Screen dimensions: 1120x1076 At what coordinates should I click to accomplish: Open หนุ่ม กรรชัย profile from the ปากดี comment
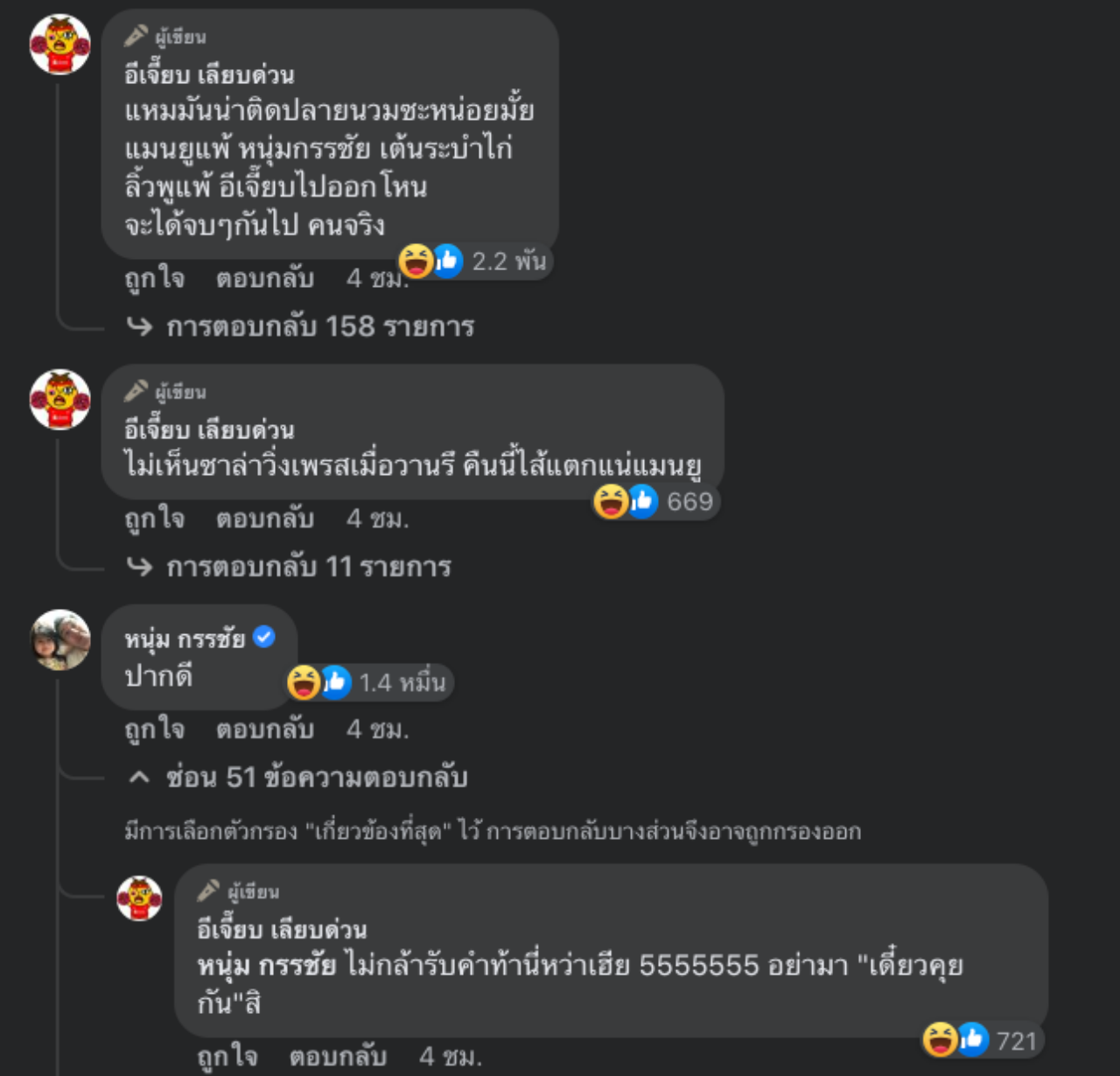click(185, 639)
